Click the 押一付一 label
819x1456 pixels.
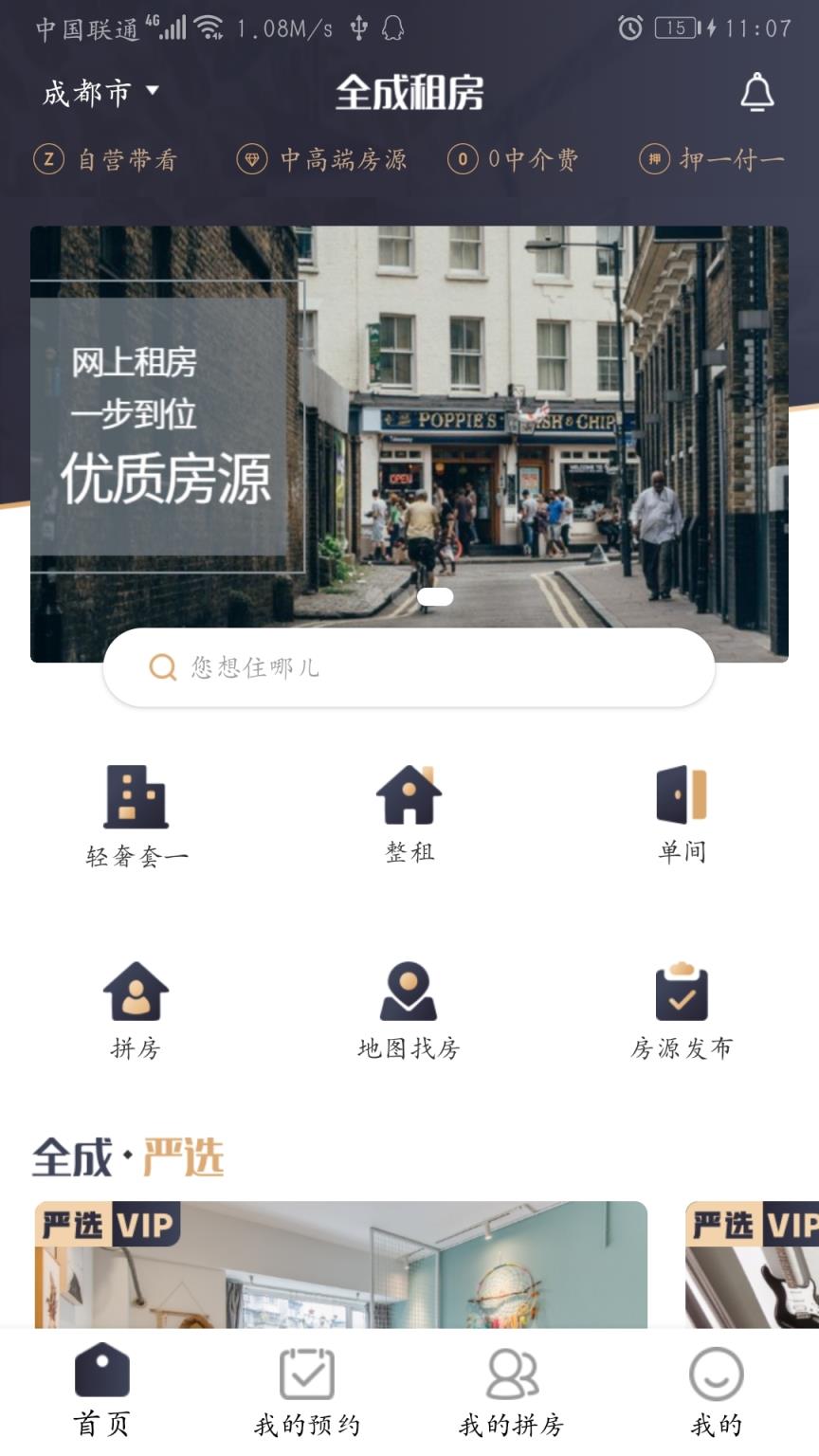click(x=711, y=159)
